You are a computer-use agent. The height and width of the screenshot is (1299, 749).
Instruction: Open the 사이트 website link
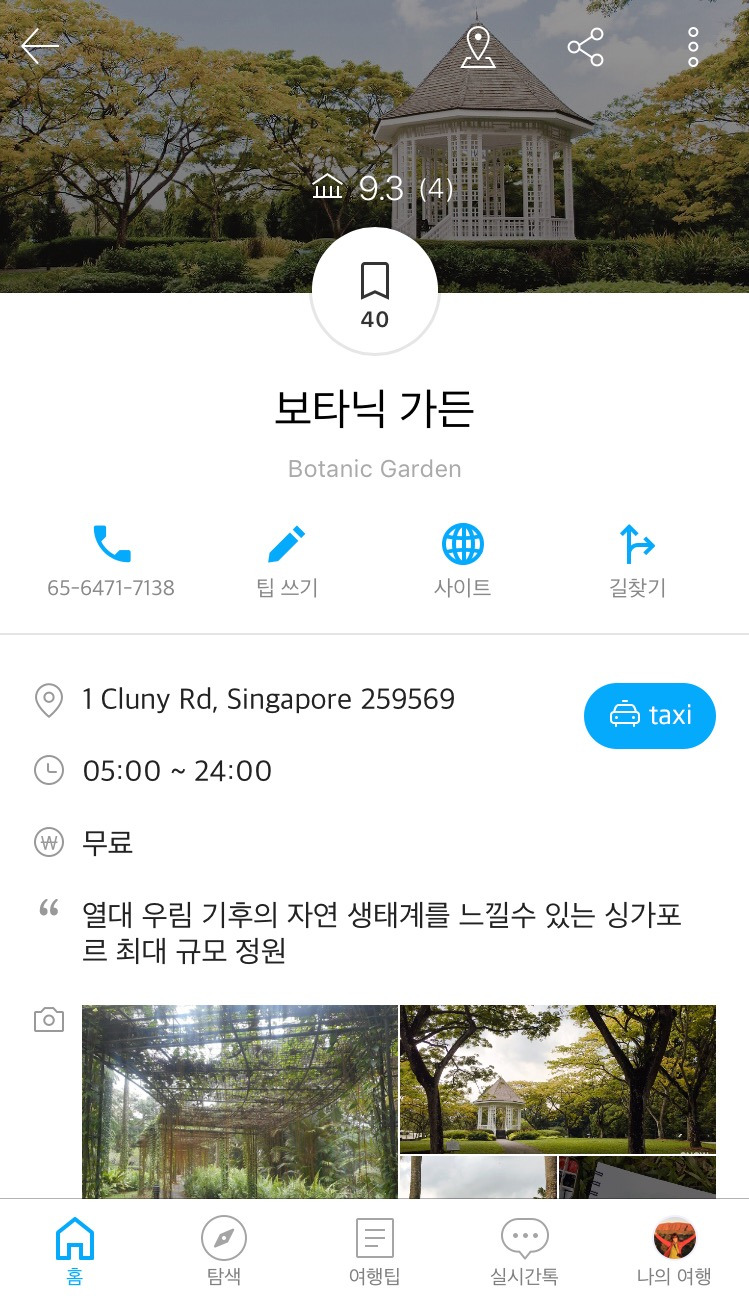(462, 561)
